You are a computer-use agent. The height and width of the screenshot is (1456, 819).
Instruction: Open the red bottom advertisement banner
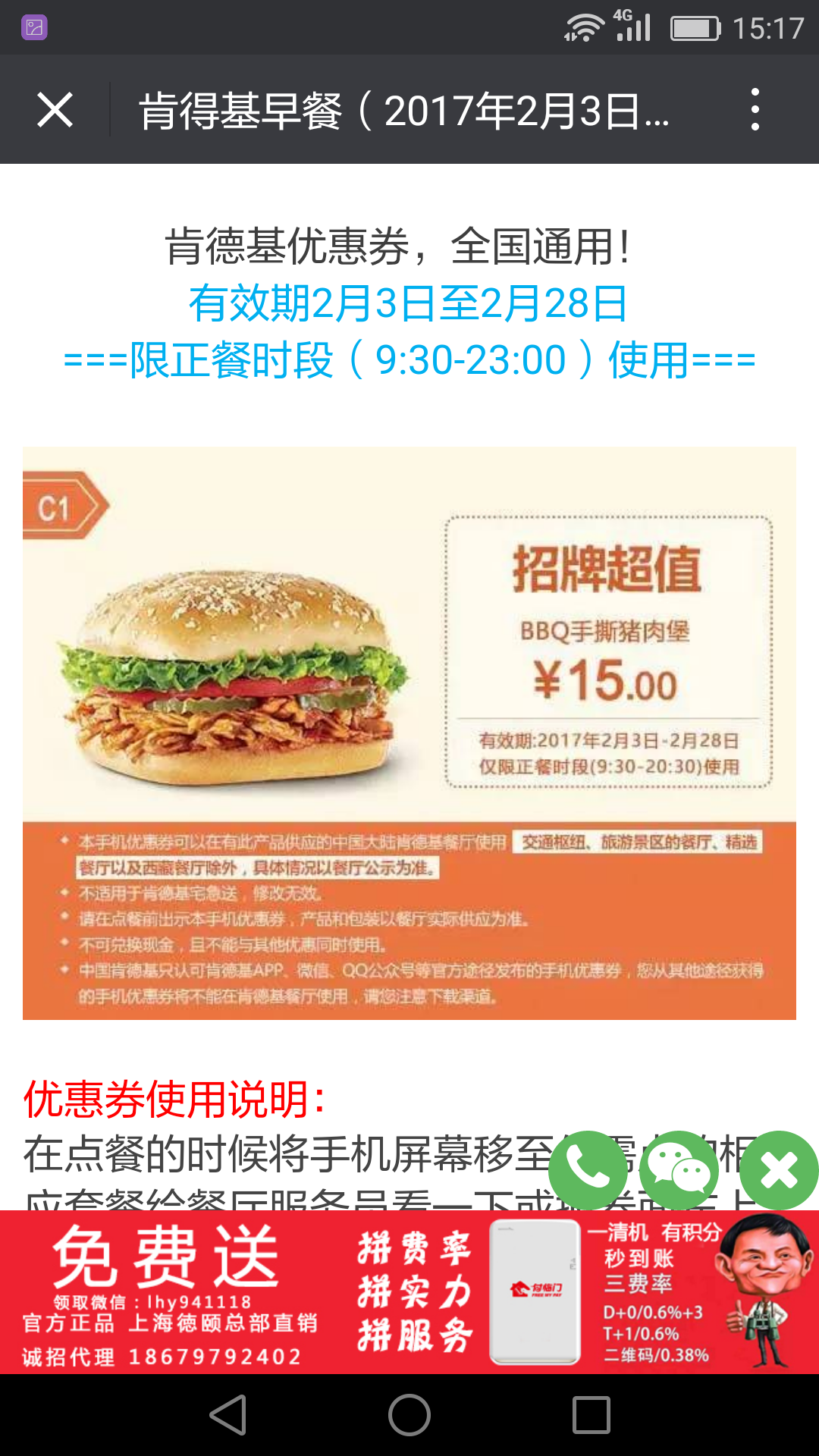409,1291
